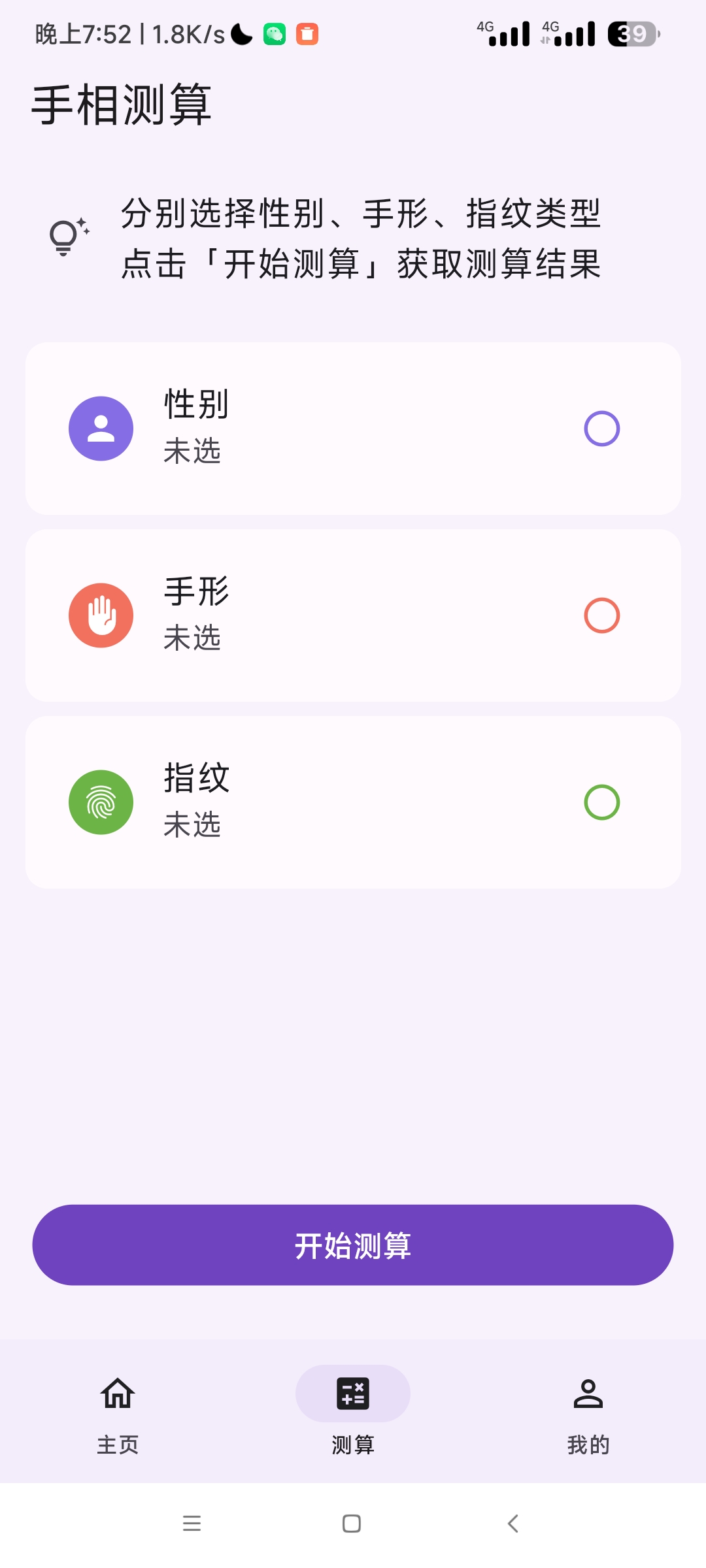Tap the 开始测算 button
The width and height of the screenshot is (706, 1568).
(353, 1245)
